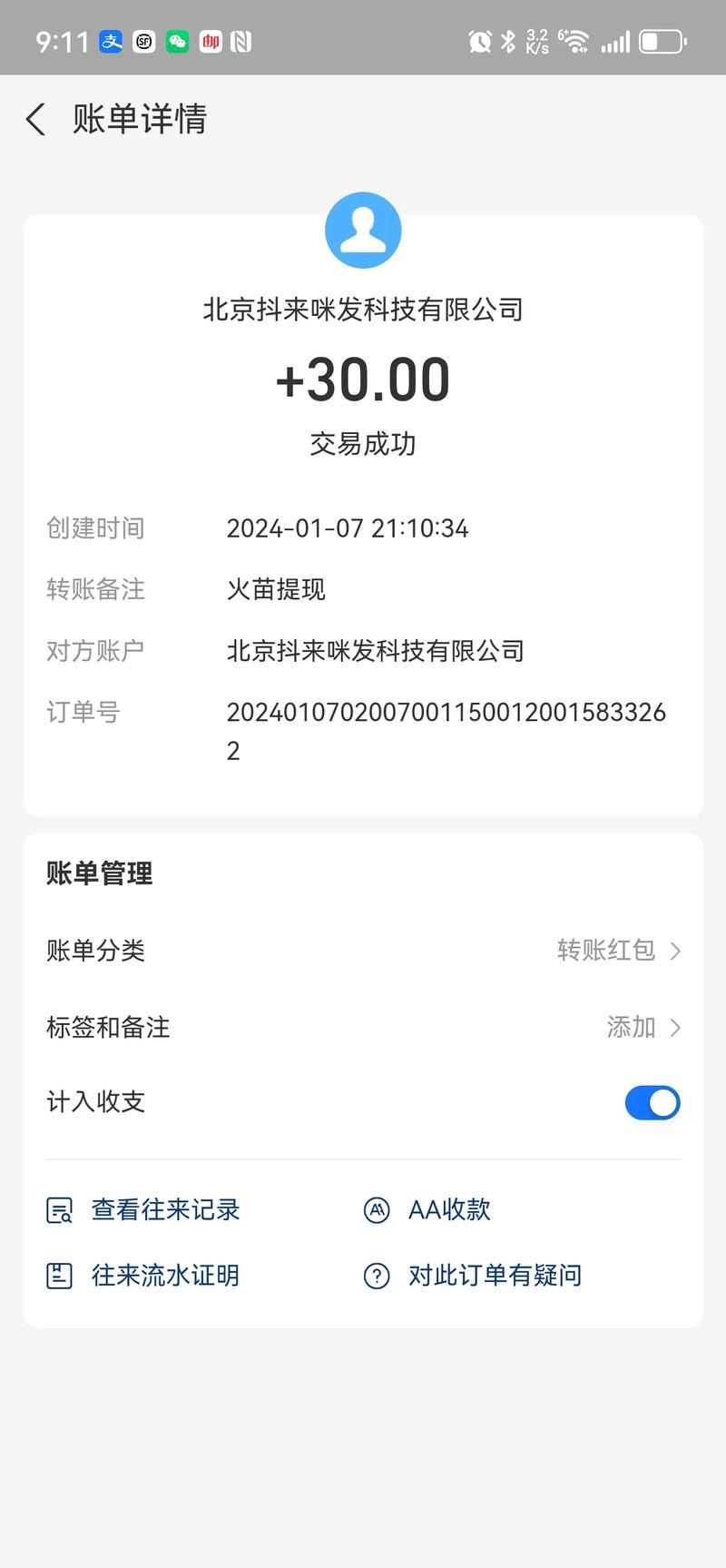This screenshot has width=726, height=1568.
Task: Tap the contact avatar icon
Action: 363,230
